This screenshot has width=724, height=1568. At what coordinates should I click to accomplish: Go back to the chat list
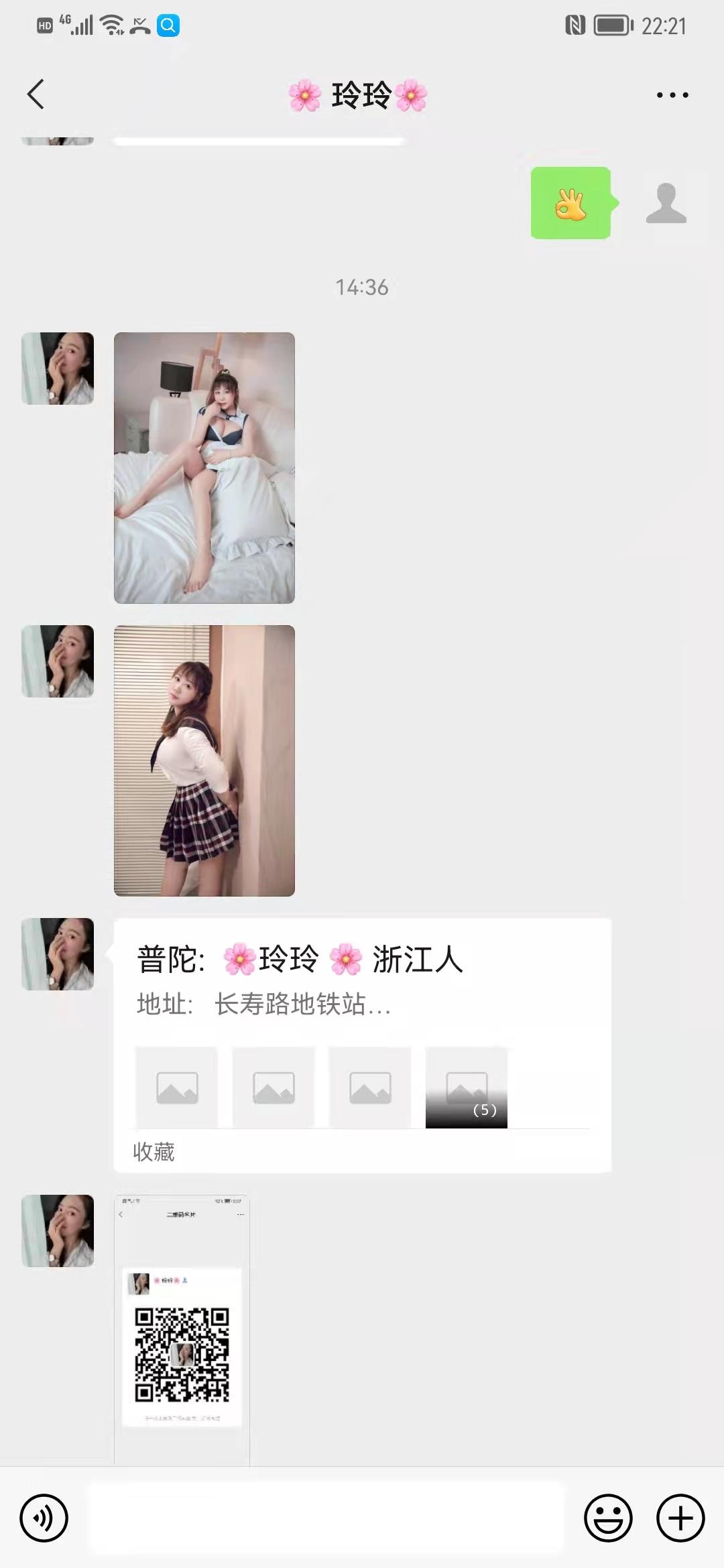point(36,94)
